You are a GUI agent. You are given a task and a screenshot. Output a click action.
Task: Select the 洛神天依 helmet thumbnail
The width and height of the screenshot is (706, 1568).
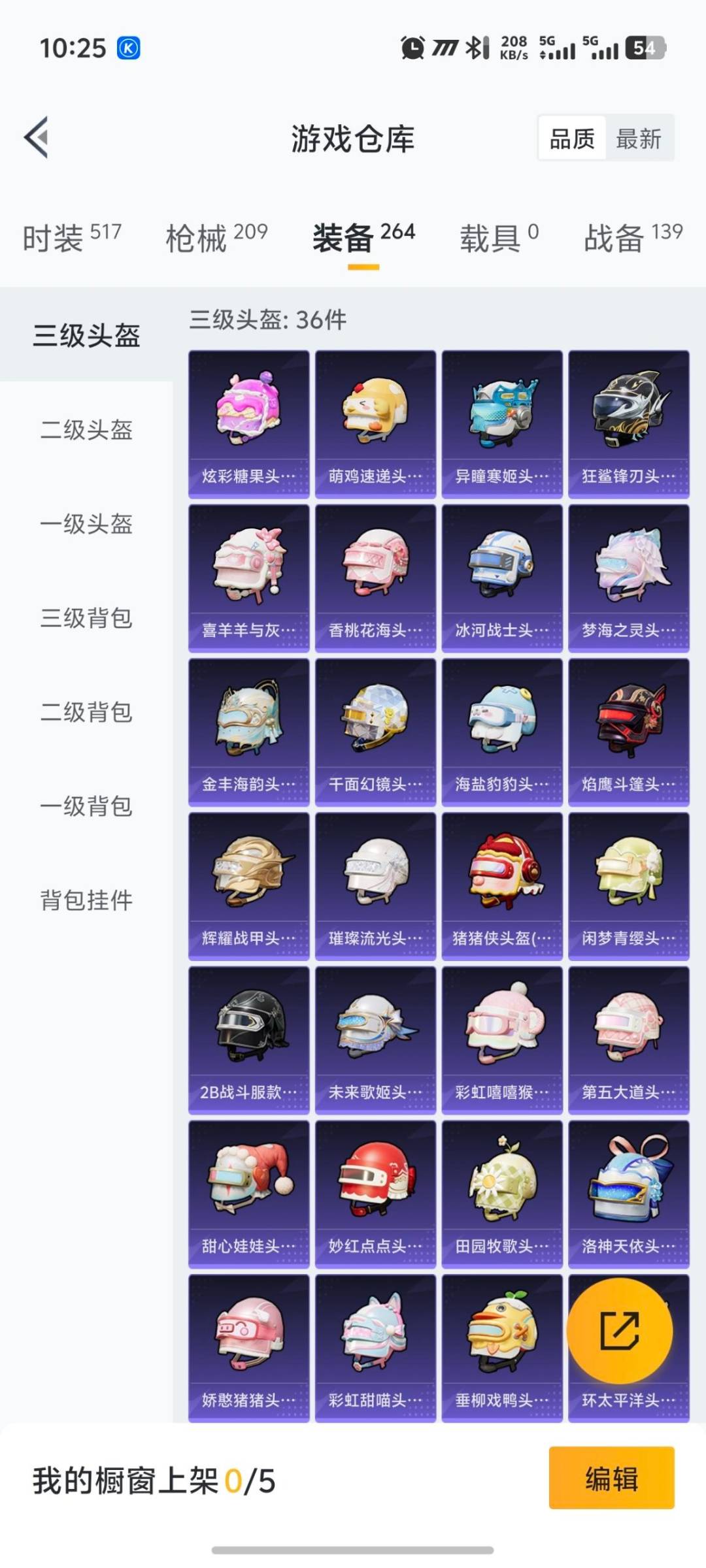(628, 1186)
